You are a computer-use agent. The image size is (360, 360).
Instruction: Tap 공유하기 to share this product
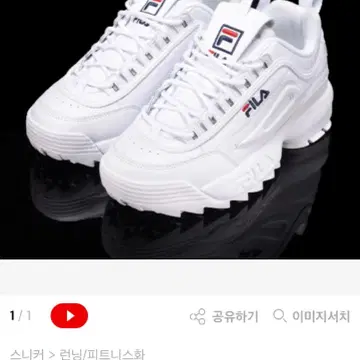pos(224,316)
